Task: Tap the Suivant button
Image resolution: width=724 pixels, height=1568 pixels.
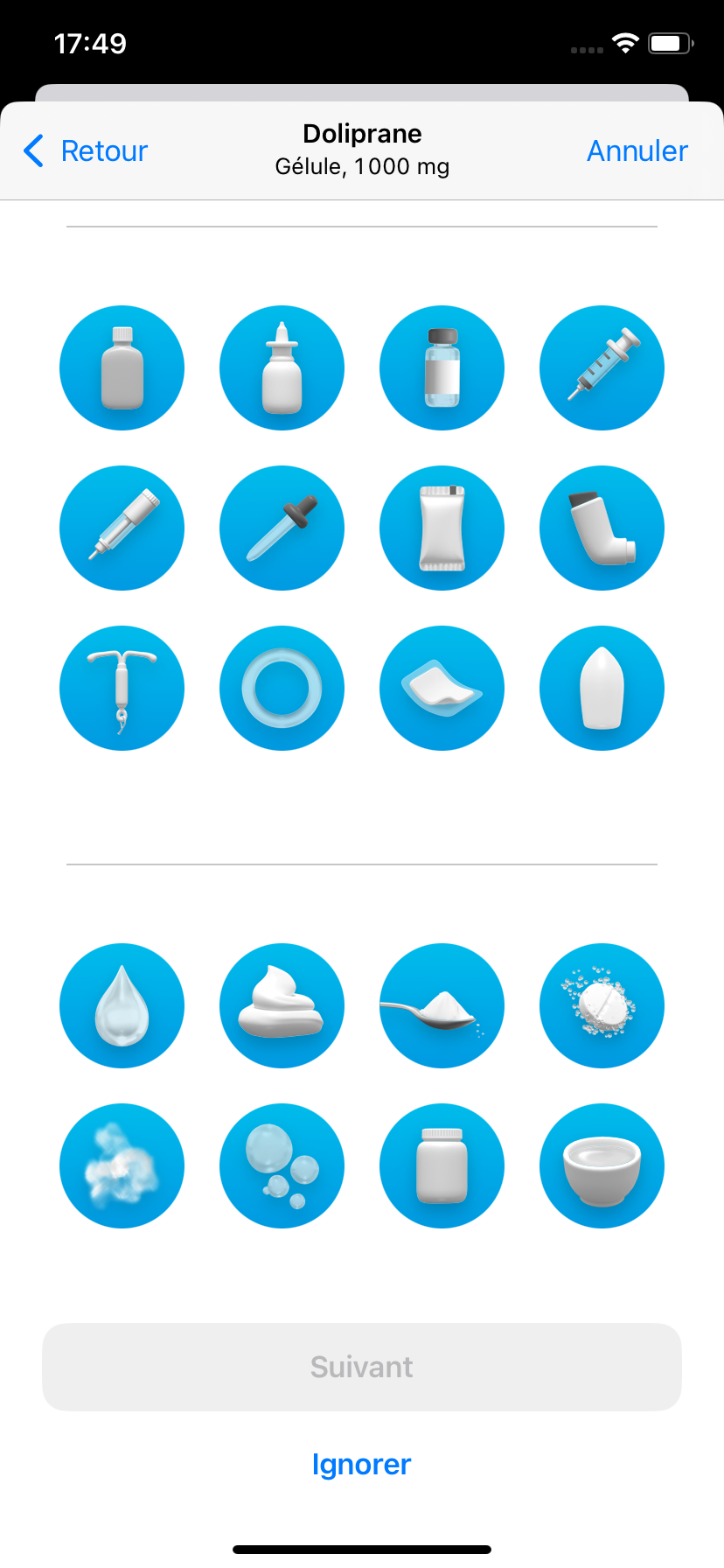Action: tap(362, 1367)
